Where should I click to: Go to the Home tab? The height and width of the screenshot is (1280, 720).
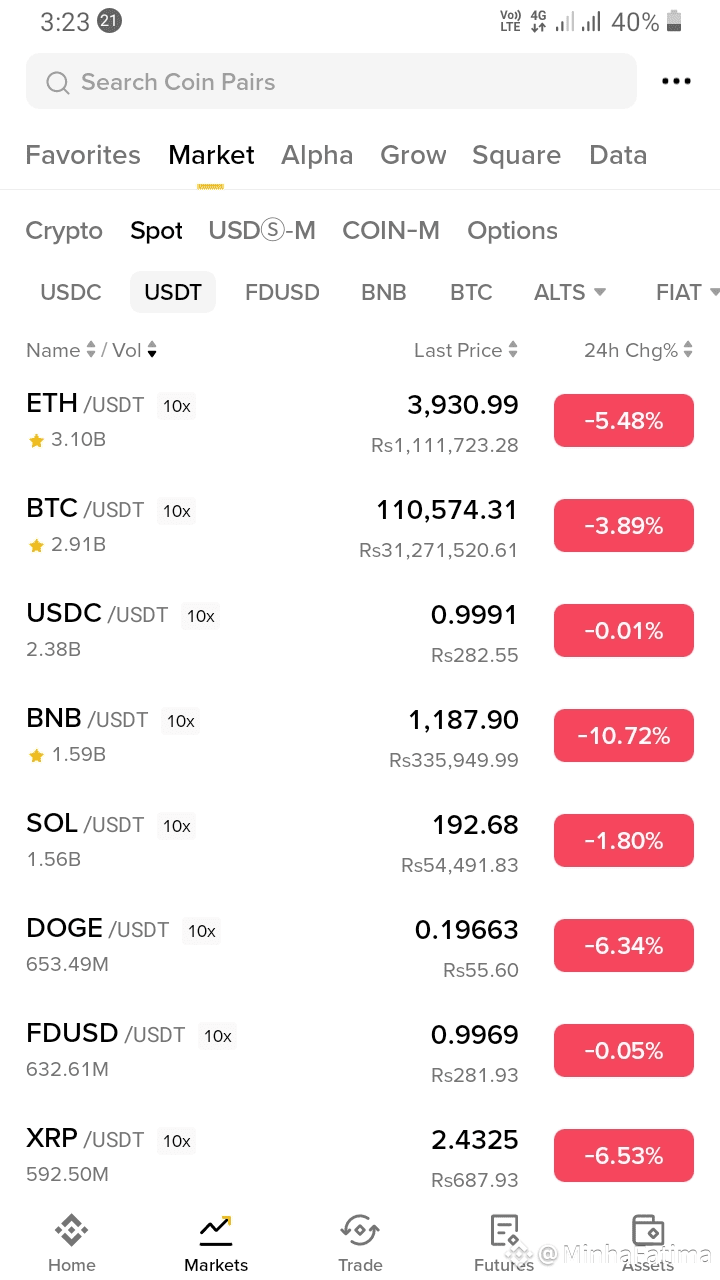72,1243
